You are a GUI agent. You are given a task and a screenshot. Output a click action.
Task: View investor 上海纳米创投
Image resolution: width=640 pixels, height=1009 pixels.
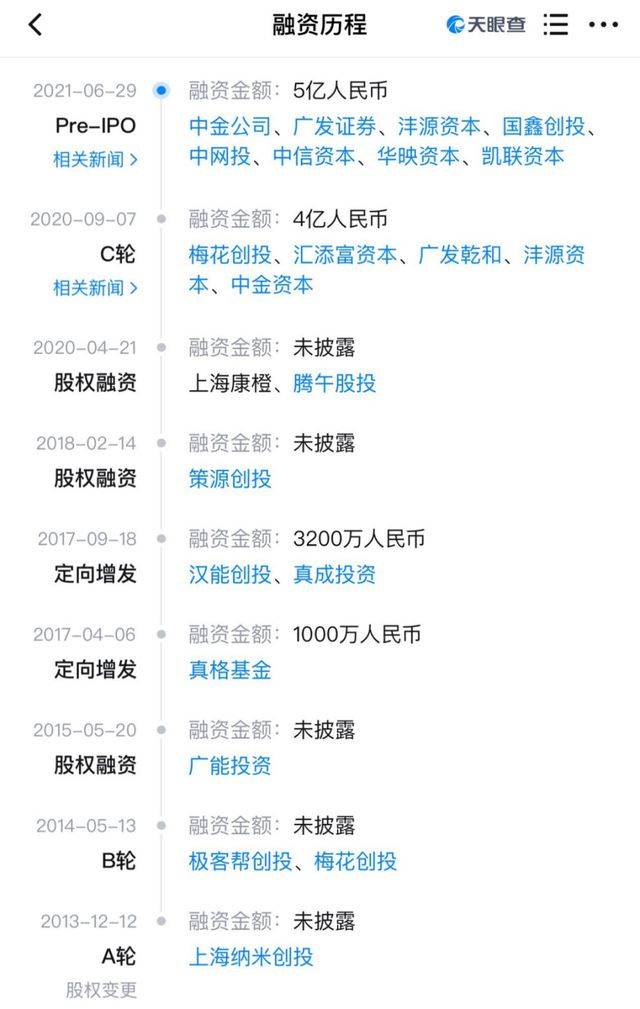250,957
